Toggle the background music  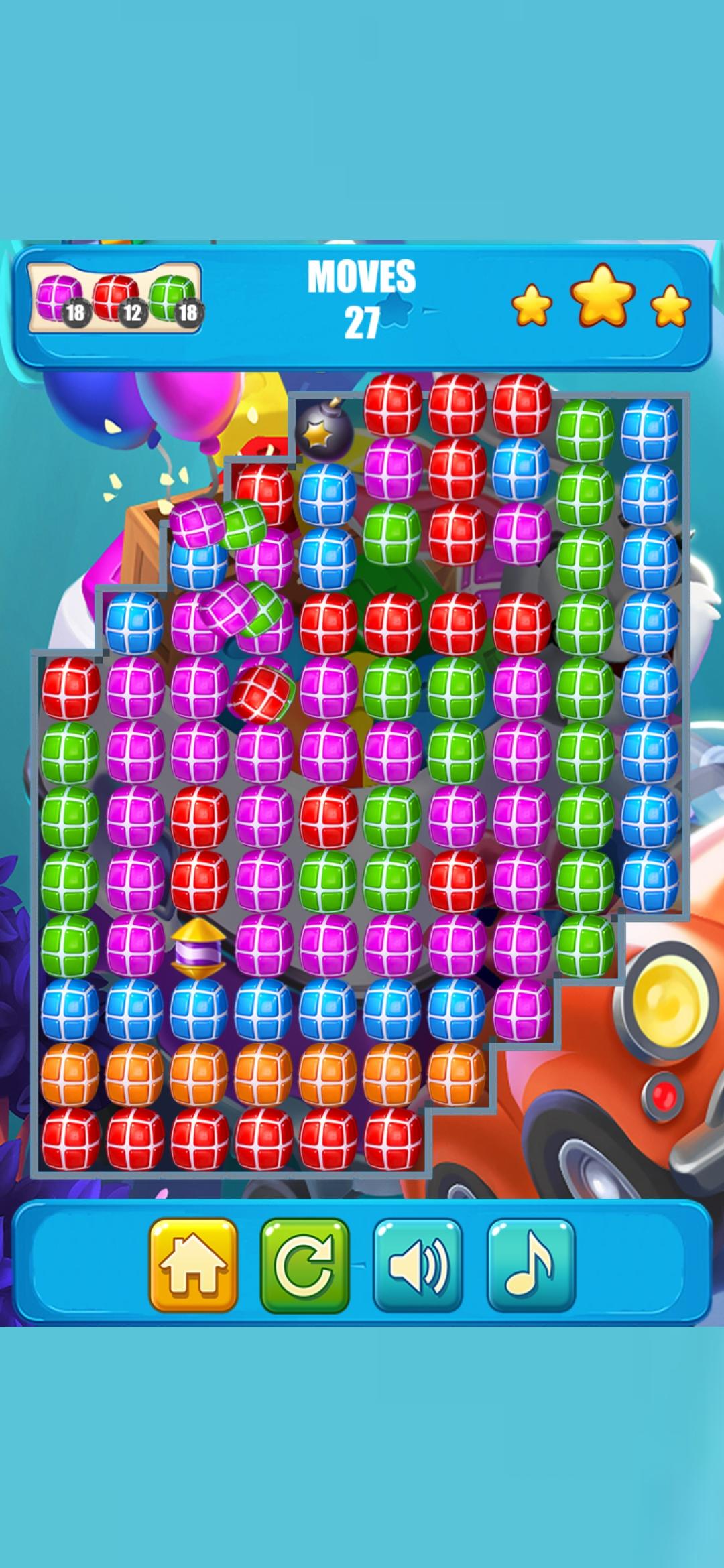(x=530, y=1264)
